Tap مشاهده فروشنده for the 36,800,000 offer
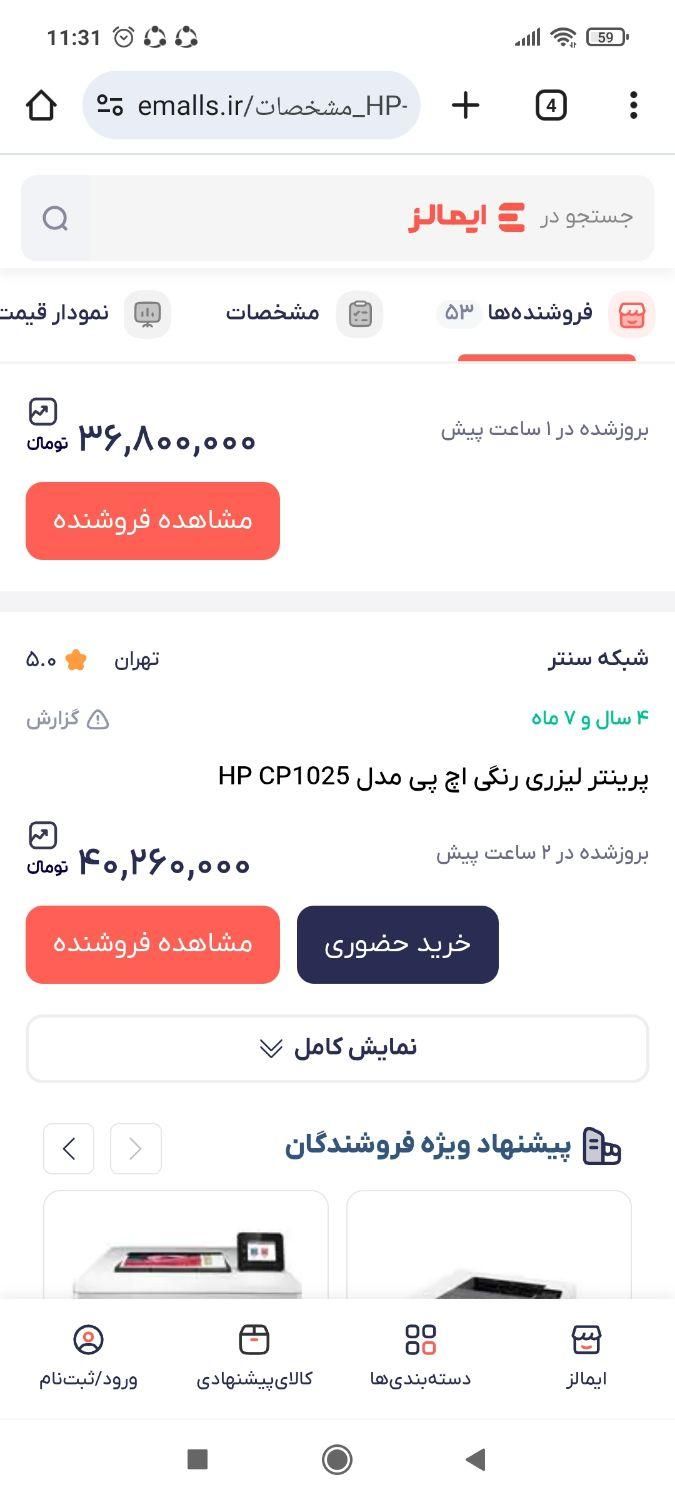Screen dimensions: 675x1500 [x=152, y=521]
